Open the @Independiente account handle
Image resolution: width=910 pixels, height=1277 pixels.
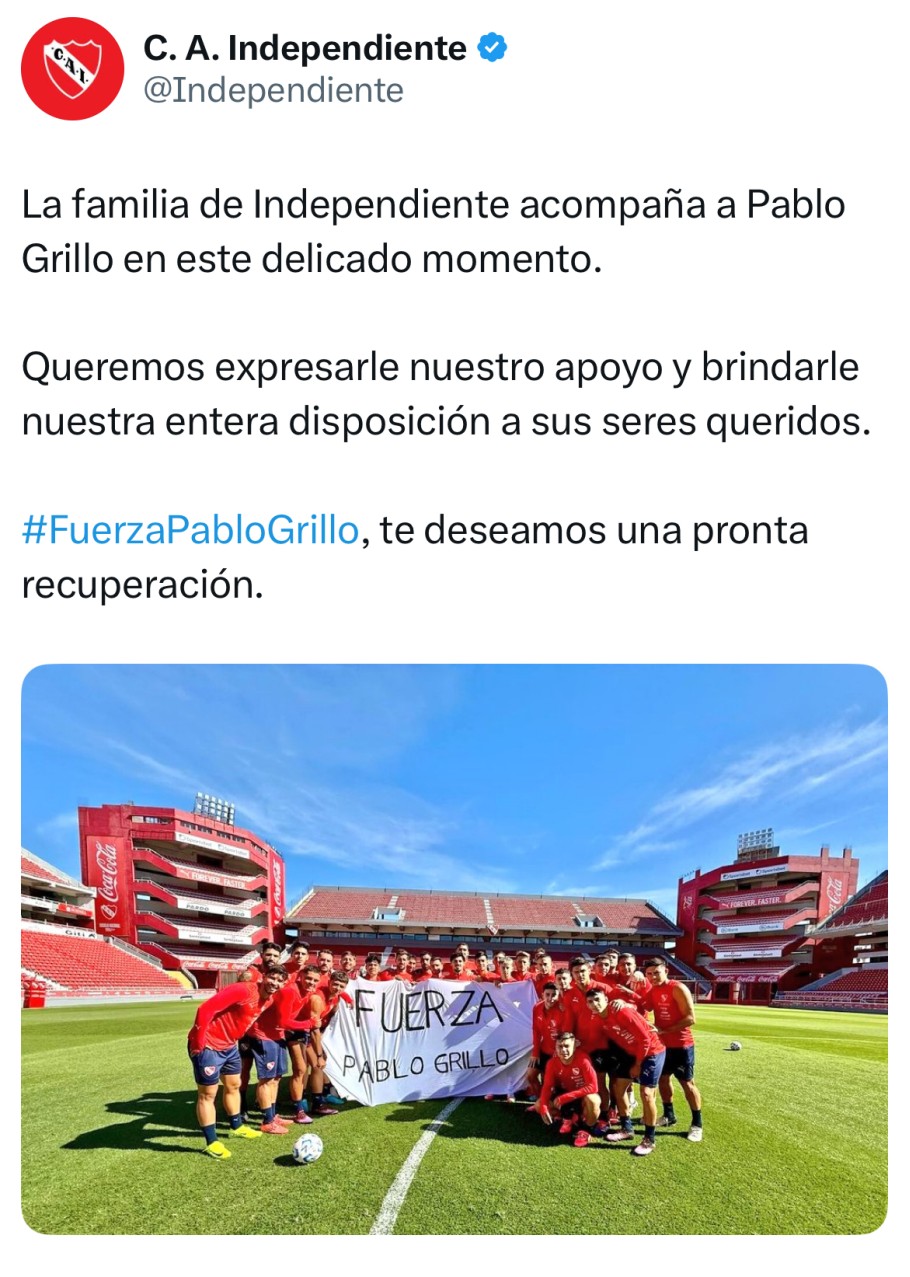tap(273, 91)
